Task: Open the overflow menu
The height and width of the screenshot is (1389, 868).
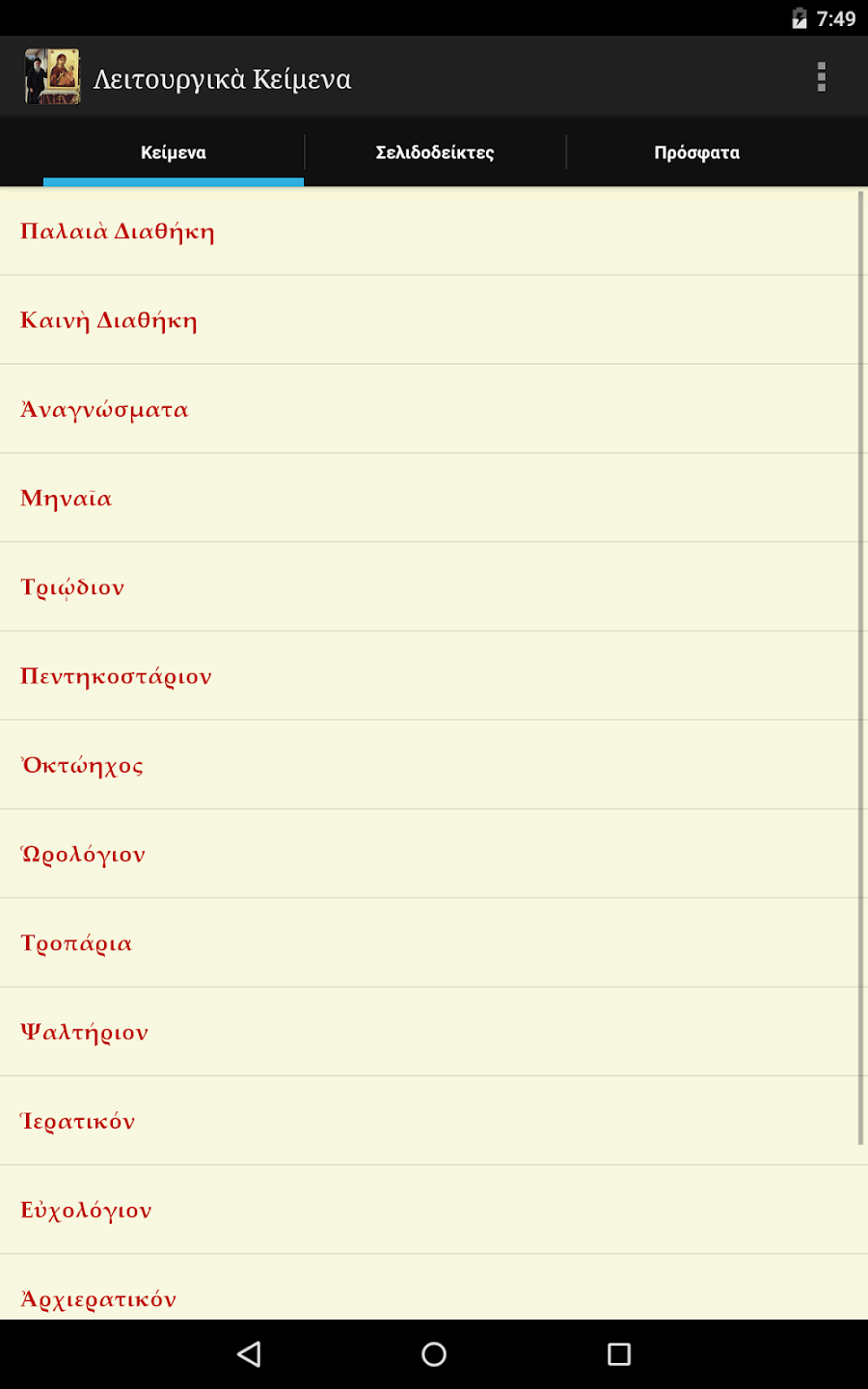Action: (821, 77)
